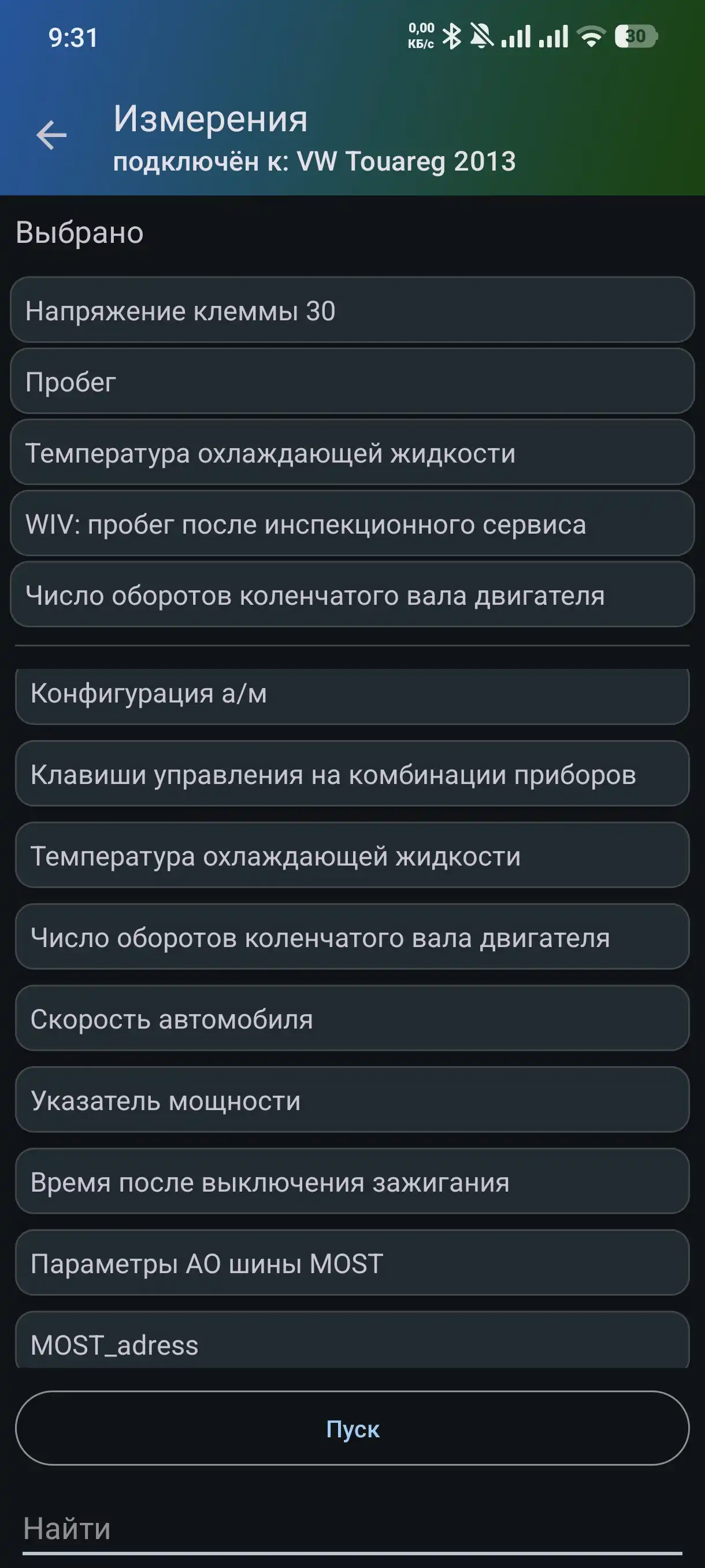Remove Напряжение клеммы 30 from selected
Viewport: 705px width, 1568px height.
click(x=352, y=310)
